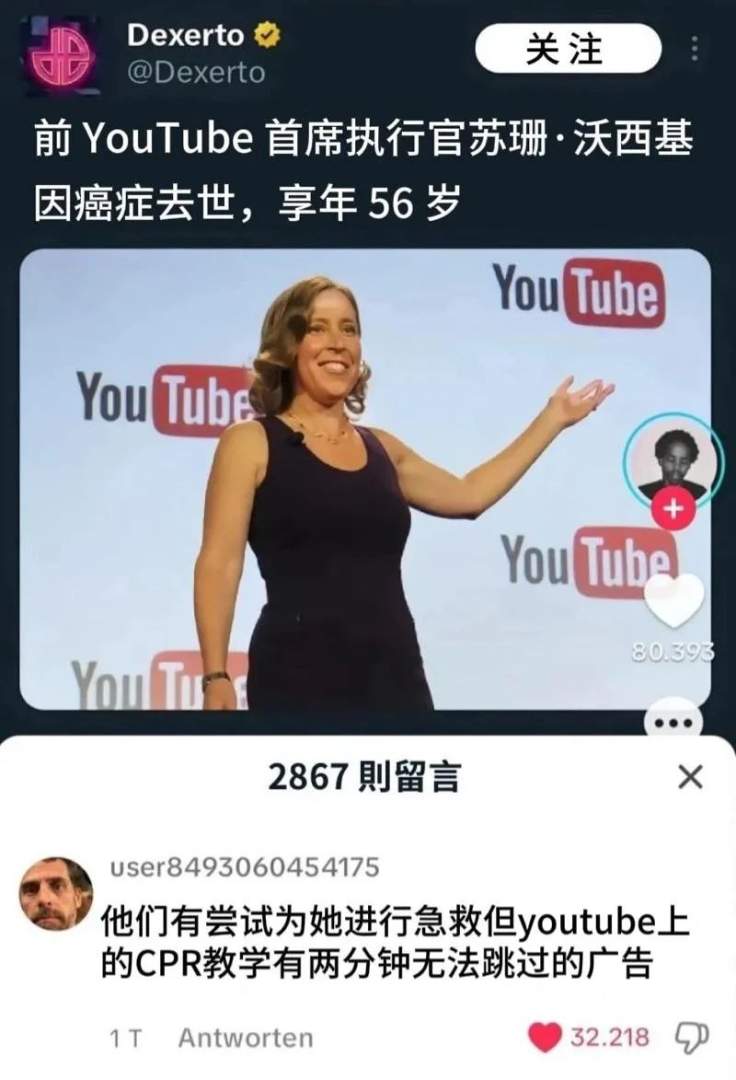Like the comment by user8493060454175
Screen dimensions: 736x1080
[545, 1038]
